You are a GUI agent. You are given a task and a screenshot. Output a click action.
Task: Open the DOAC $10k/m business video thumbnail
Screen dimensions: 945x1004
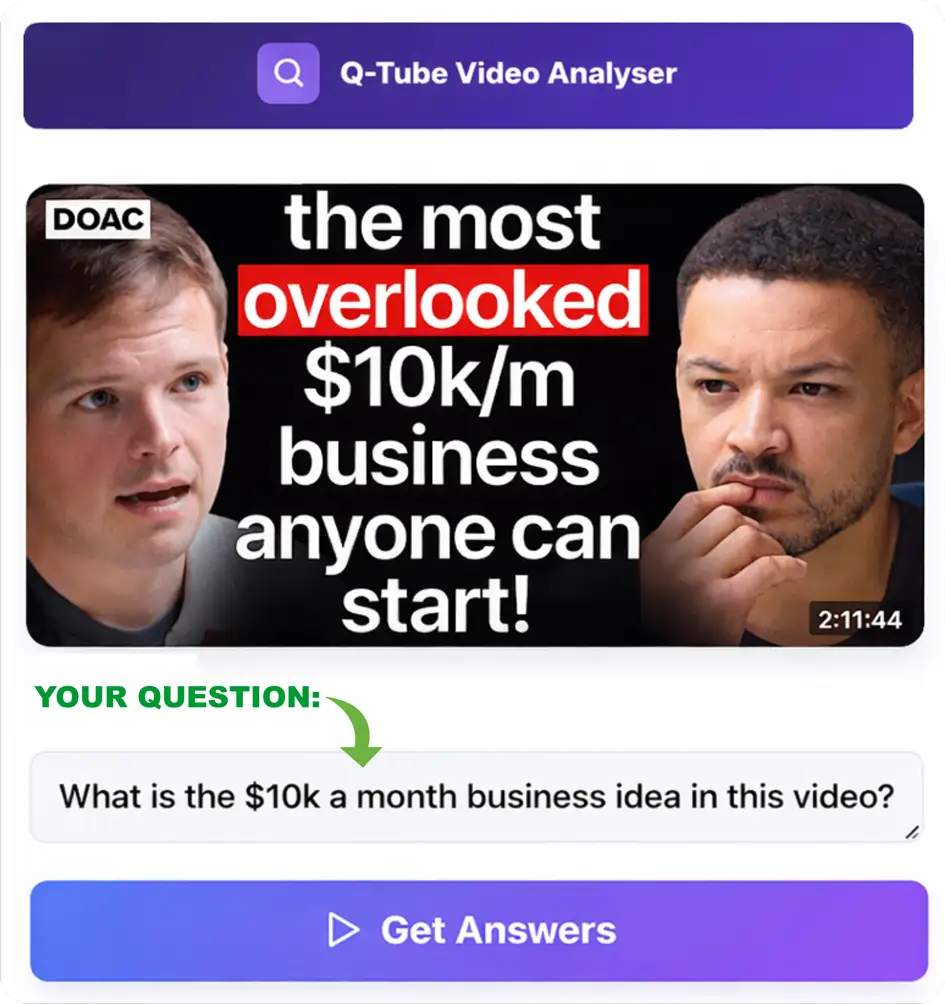pyautogui.click(x=474, y=415)
